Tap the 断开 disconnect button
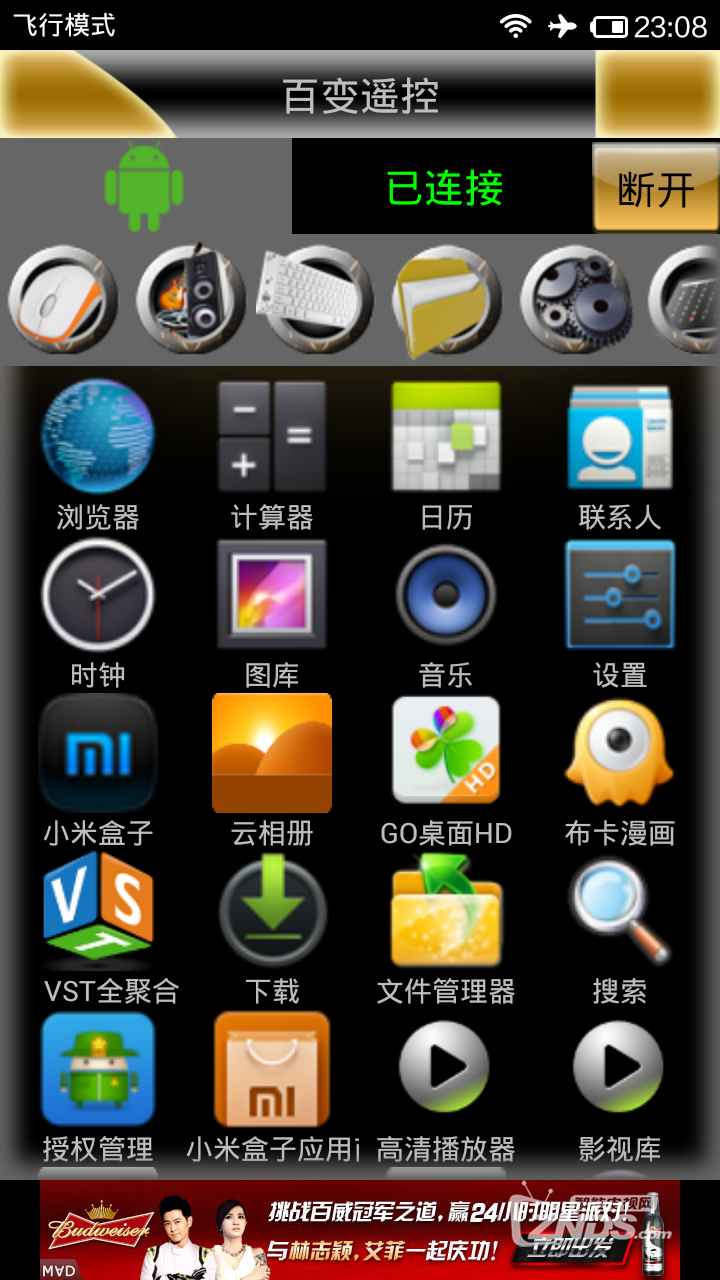The height and width of the screenshot is (1280, 720). point(655,188)
